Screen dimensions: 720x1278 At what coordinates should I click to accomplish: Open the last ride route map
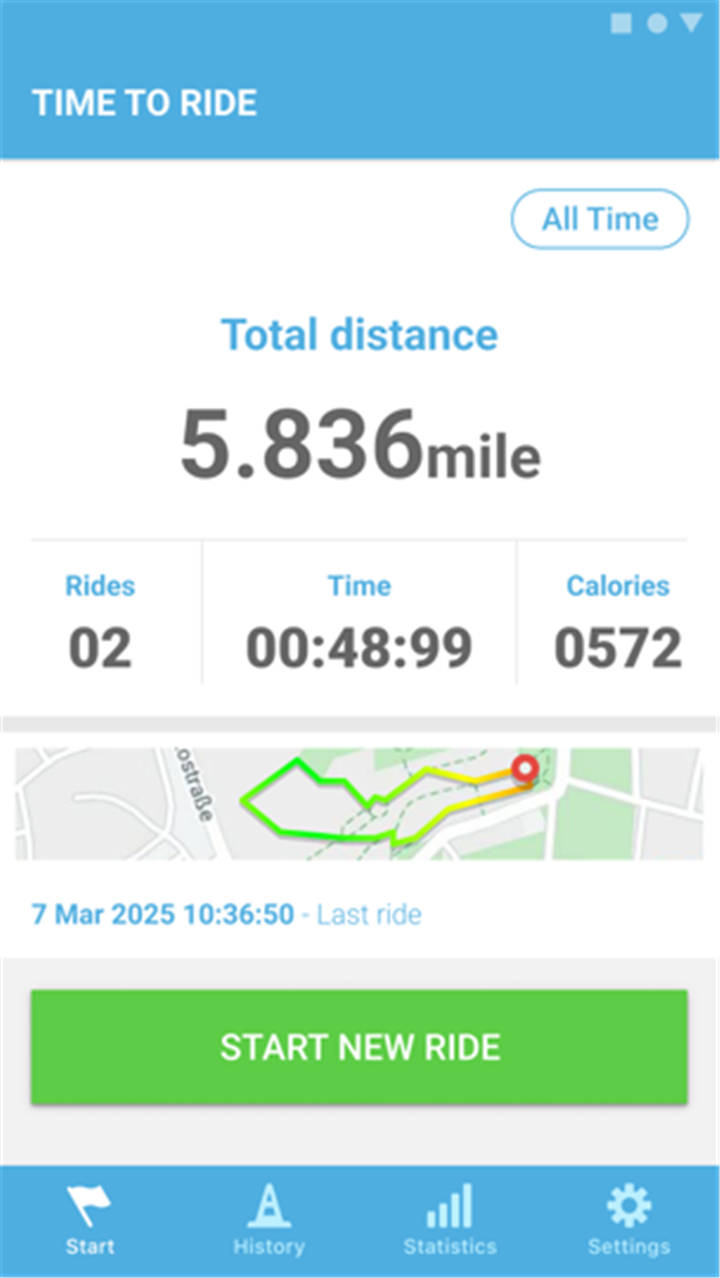click(359, 804)
